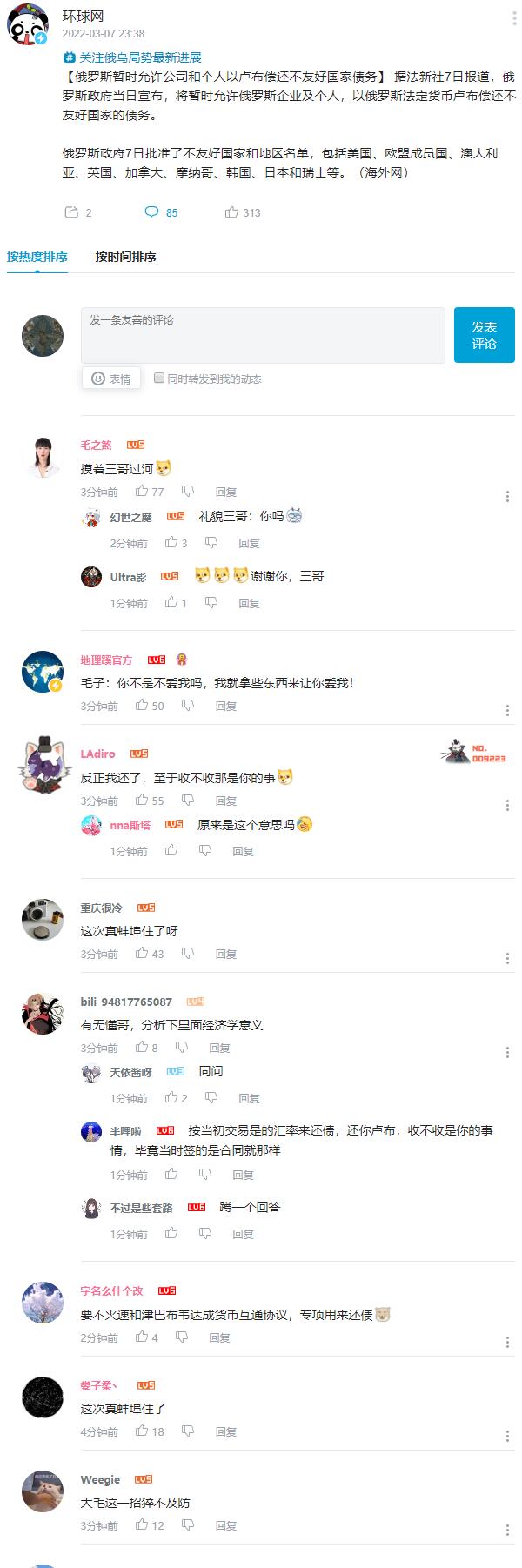Reply to 地理骚官方's comment
522x1568 pixels.
pyautogui.click(x=226, y=706)
